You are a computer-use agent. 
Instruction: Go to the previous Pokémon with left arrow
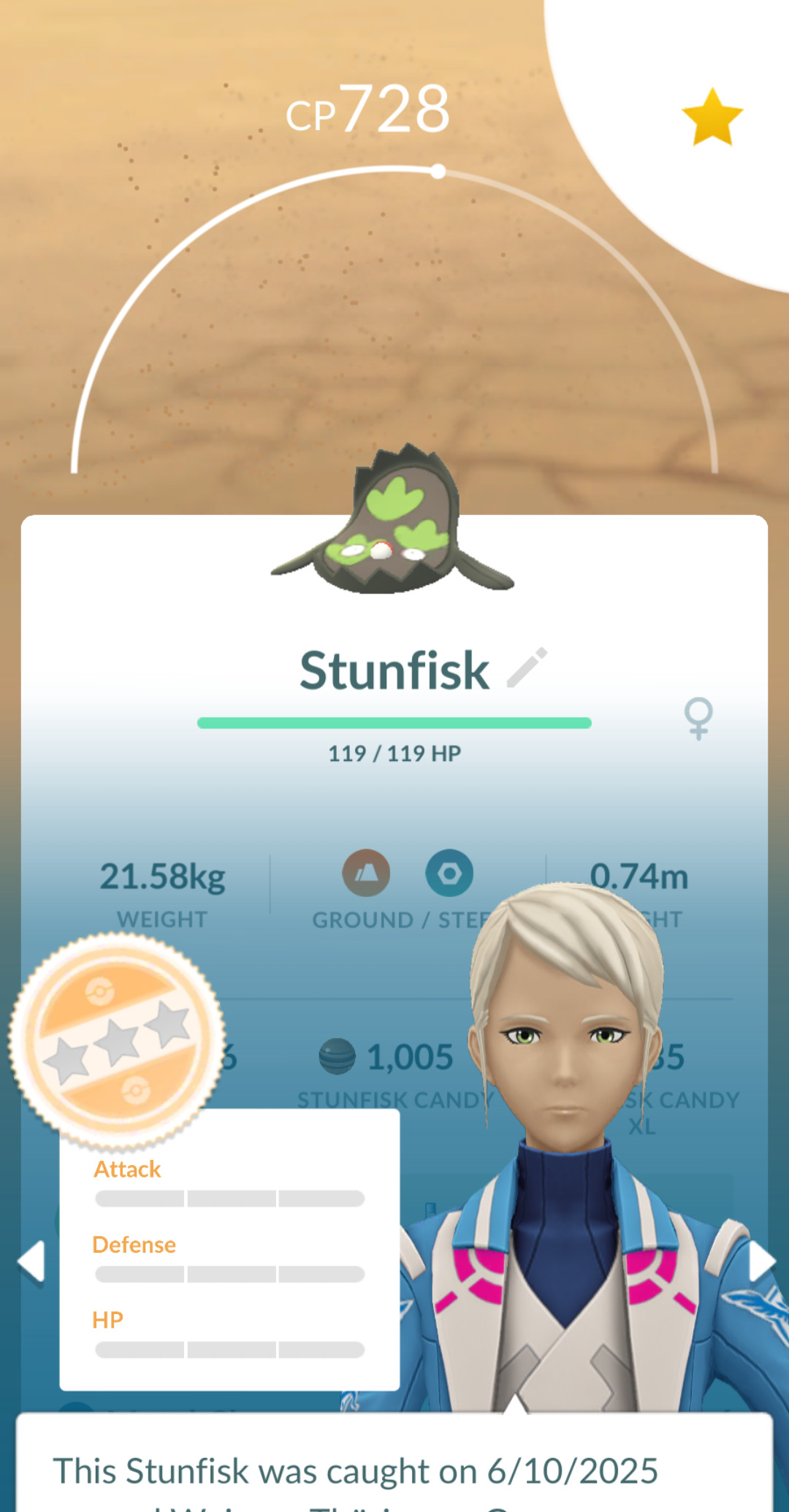[31, 1260]
